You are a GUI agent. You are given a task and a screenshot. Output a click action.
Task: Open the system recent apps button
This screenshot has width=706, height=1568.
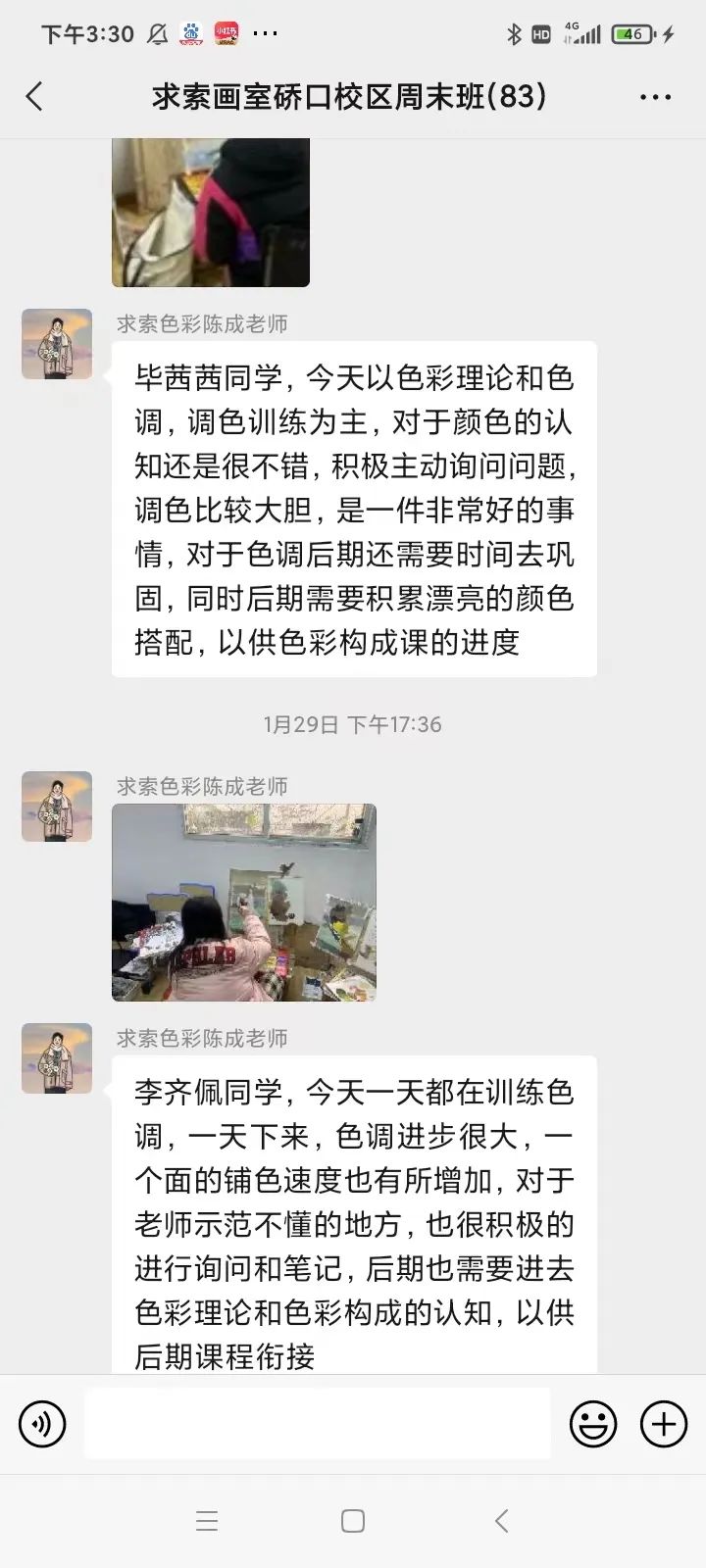207,1521
